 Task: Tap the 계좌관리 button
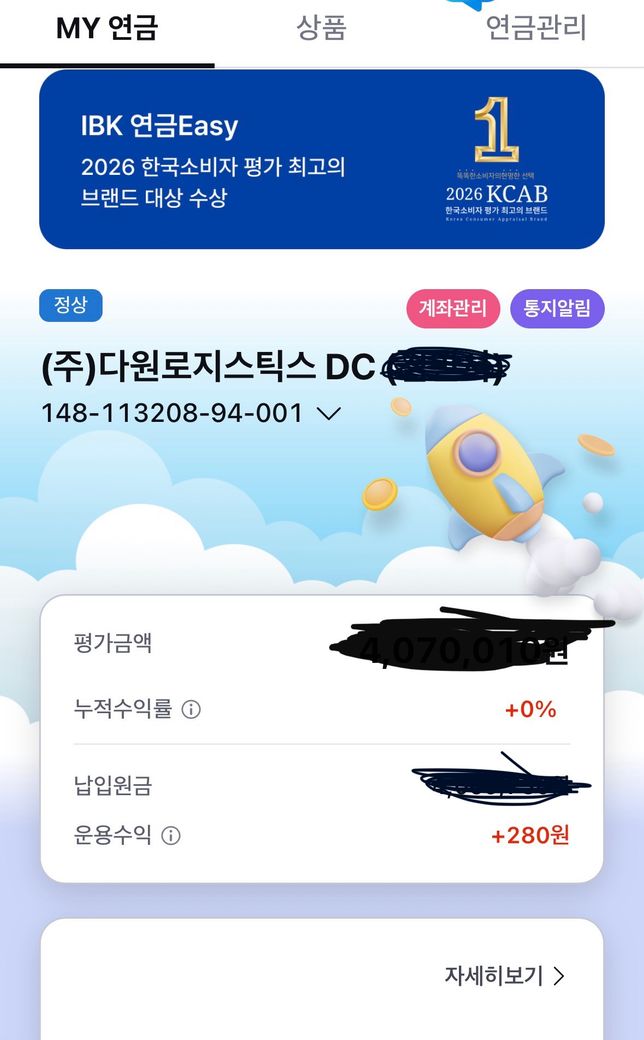453,308
